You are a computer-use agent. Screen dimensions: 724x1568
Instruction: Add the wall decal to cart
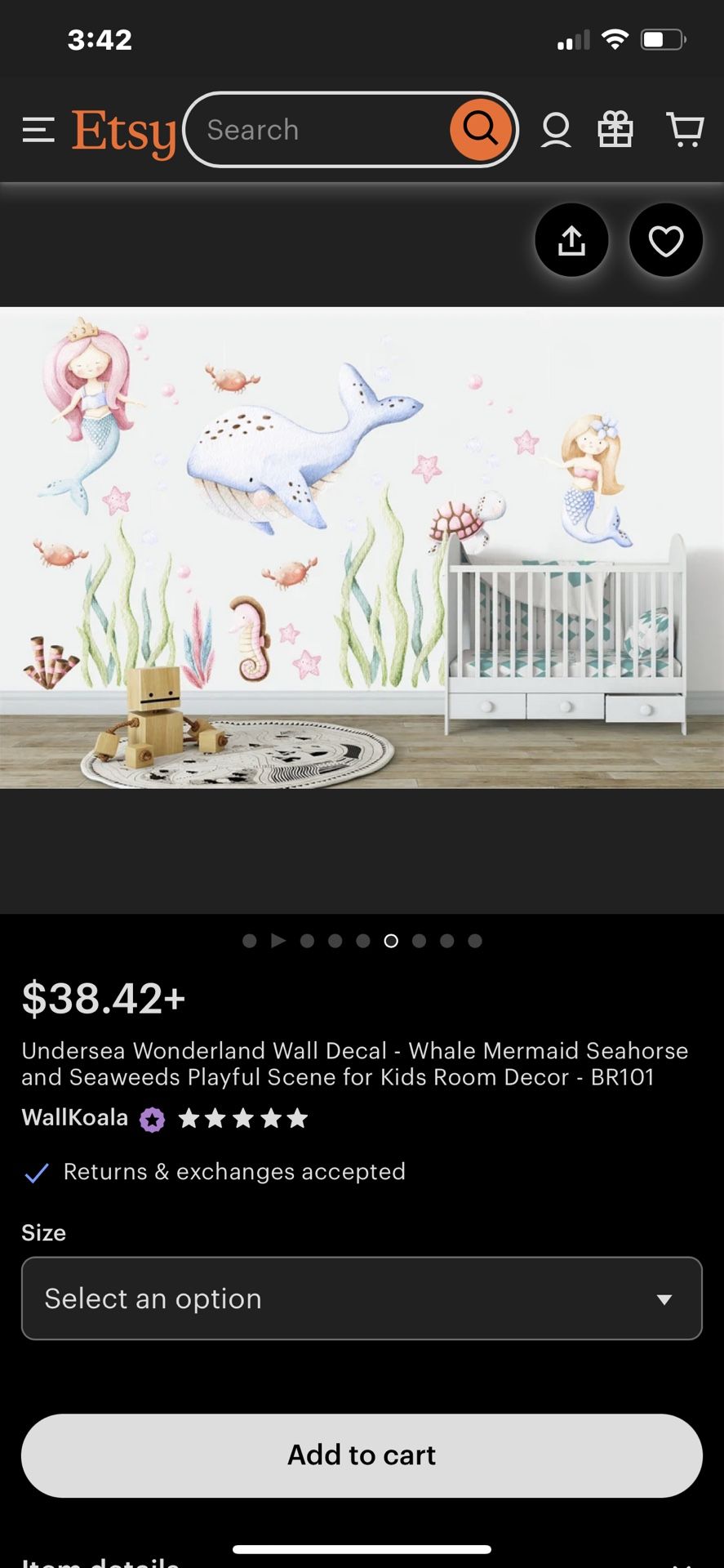pyautogui.click(x=362, y=1454)
